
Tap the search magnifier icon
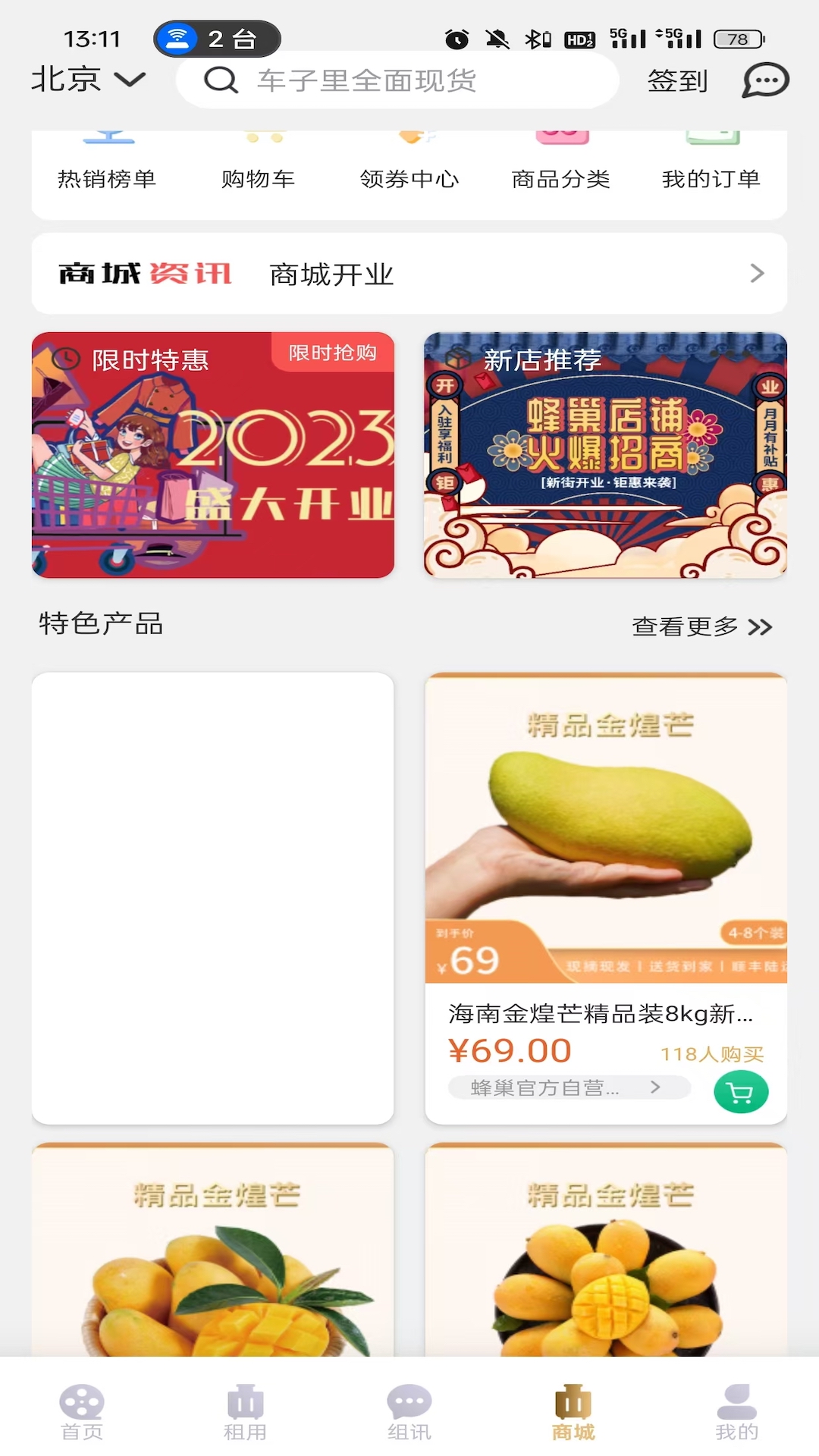pyautogui.click(x=220, y=80)
